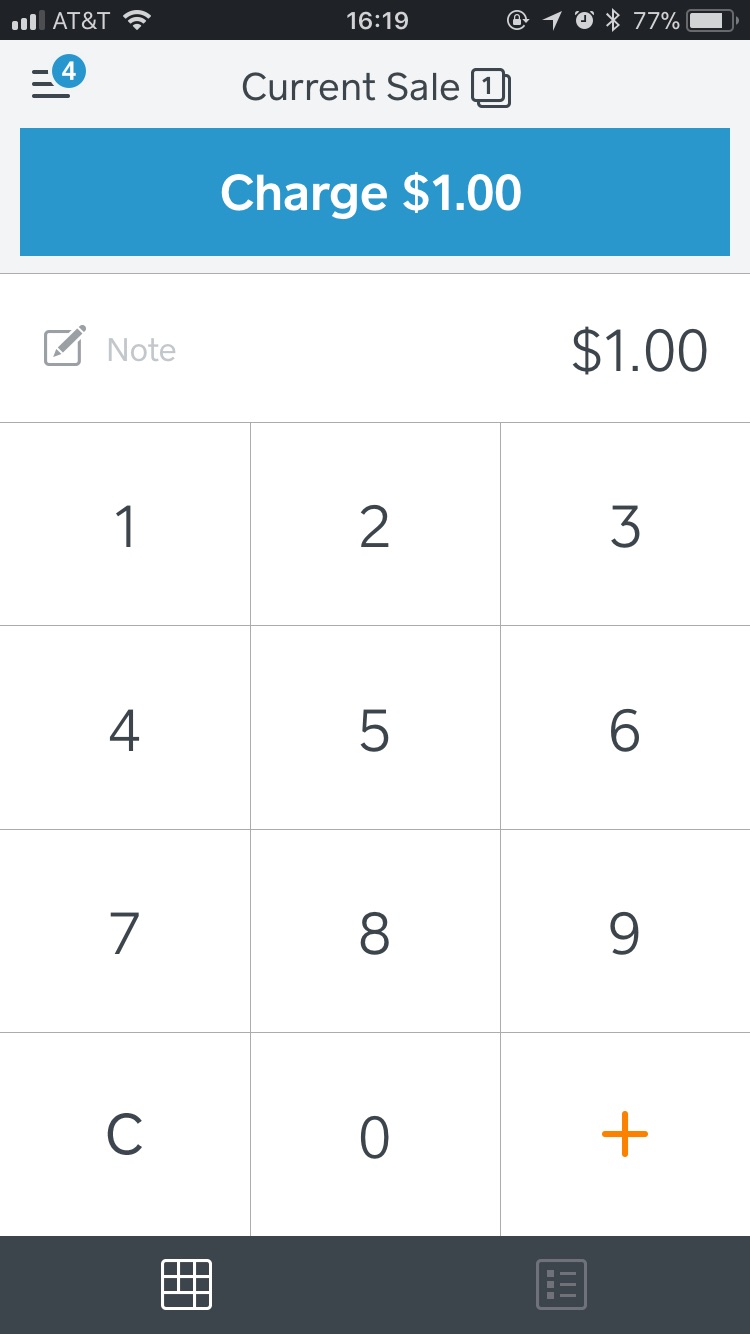Add a note to the sale
This screenshot has width=750, height=1334.
coord(110,349)
